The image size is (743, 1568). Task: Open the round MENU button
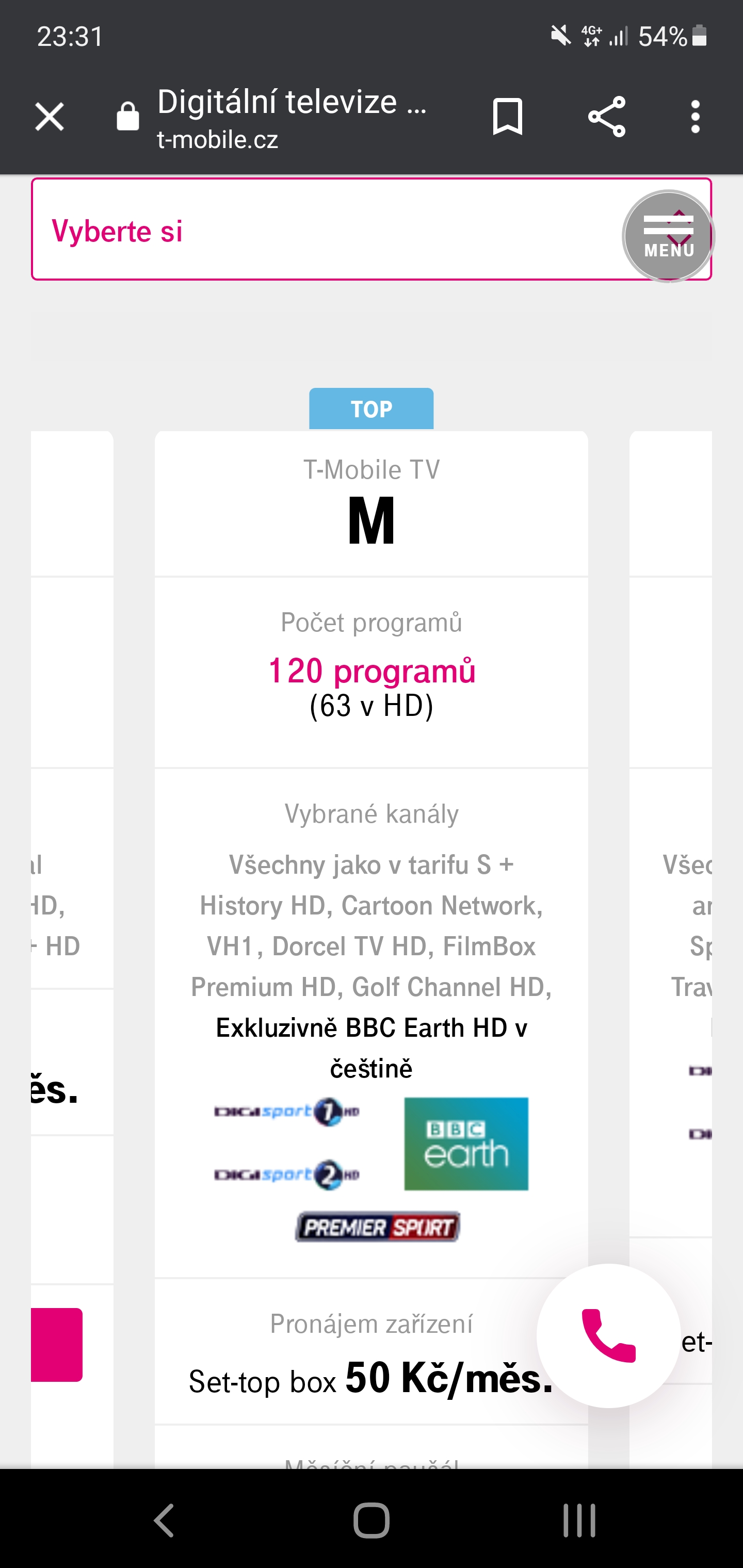(668, 236)
